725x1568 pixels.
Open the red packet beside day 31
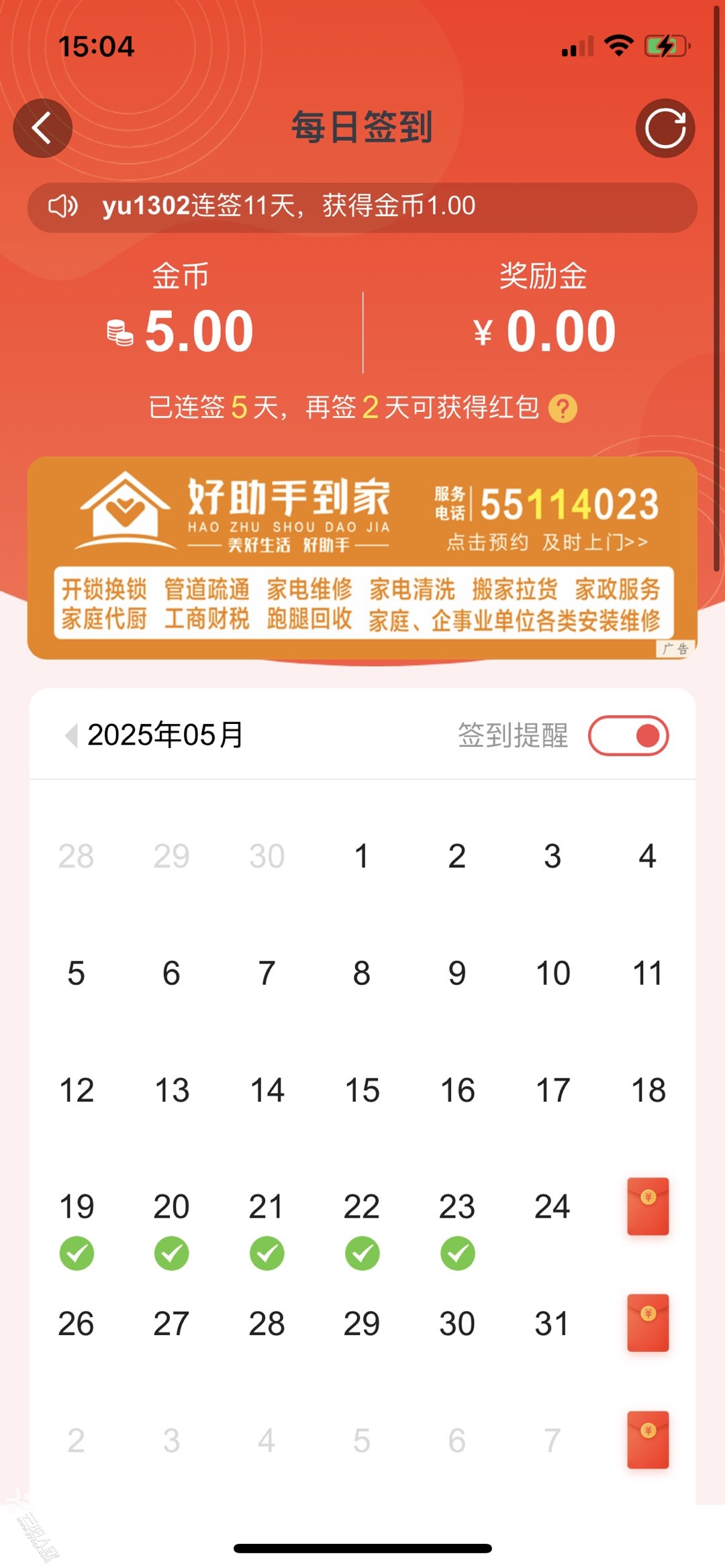(648, 1323)
